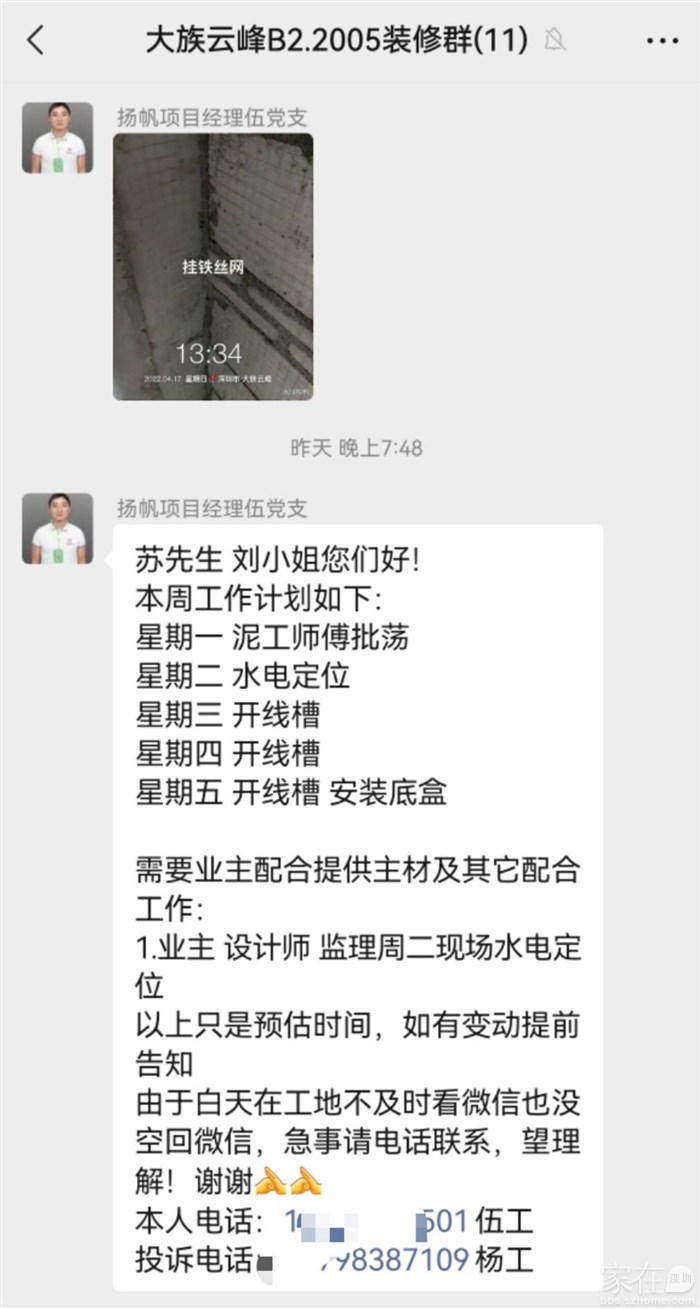
Task: Go back from the group chat
Action: pyautogui.click(x=36, y=41)
